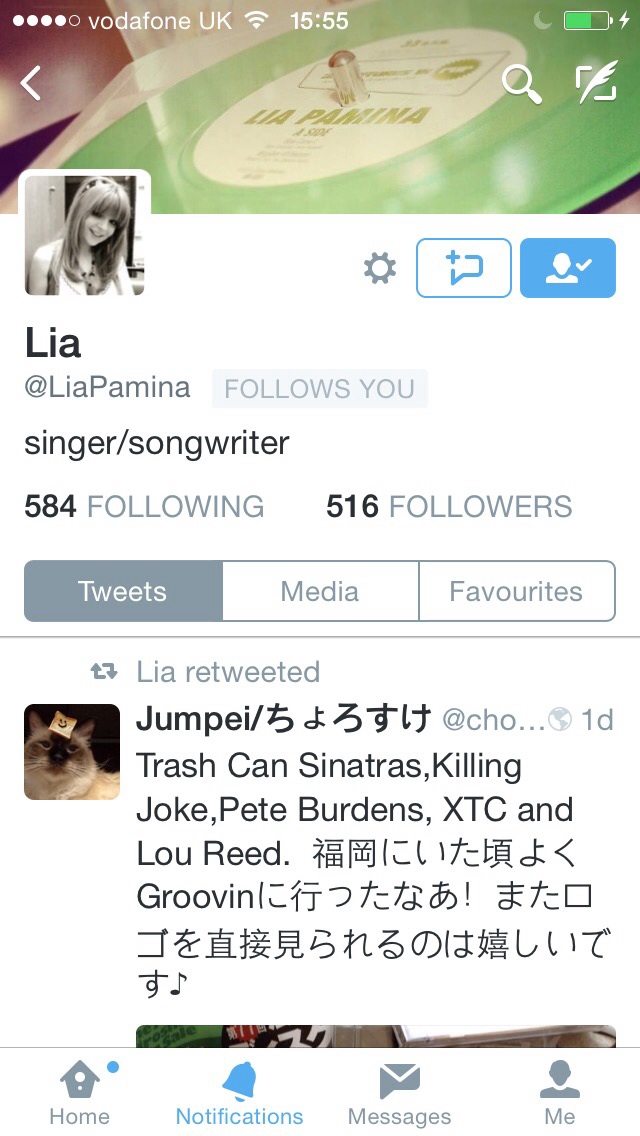Switch to the Favourites tab

pos(517,591)
